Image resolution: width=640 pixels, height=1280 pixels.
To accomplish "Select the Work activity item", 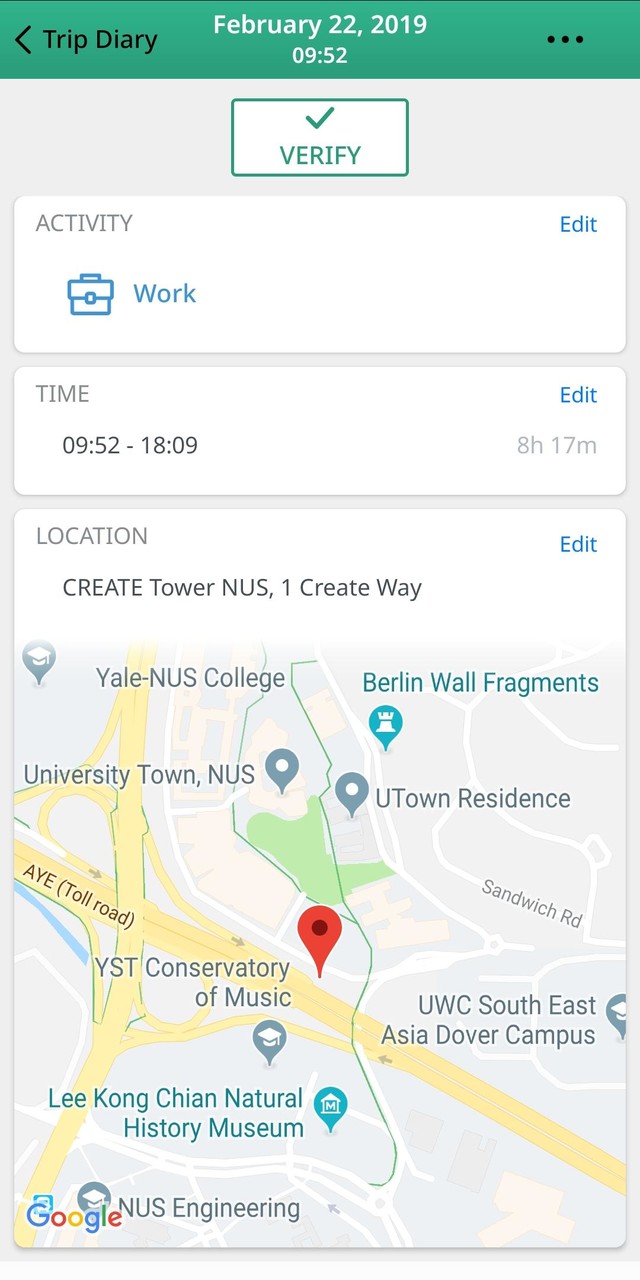I will point(133,294).
